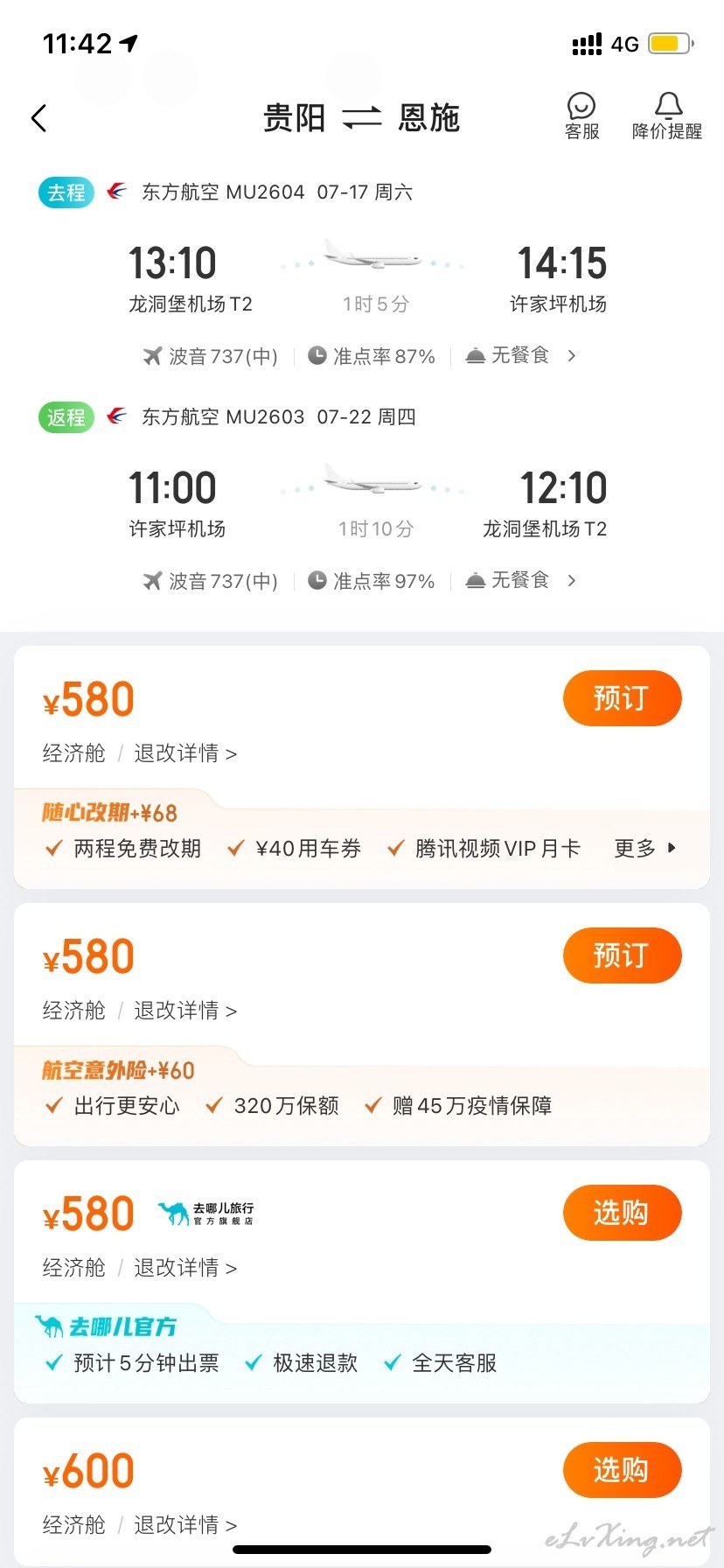Go back using the top-left arrow

[38, 118]
